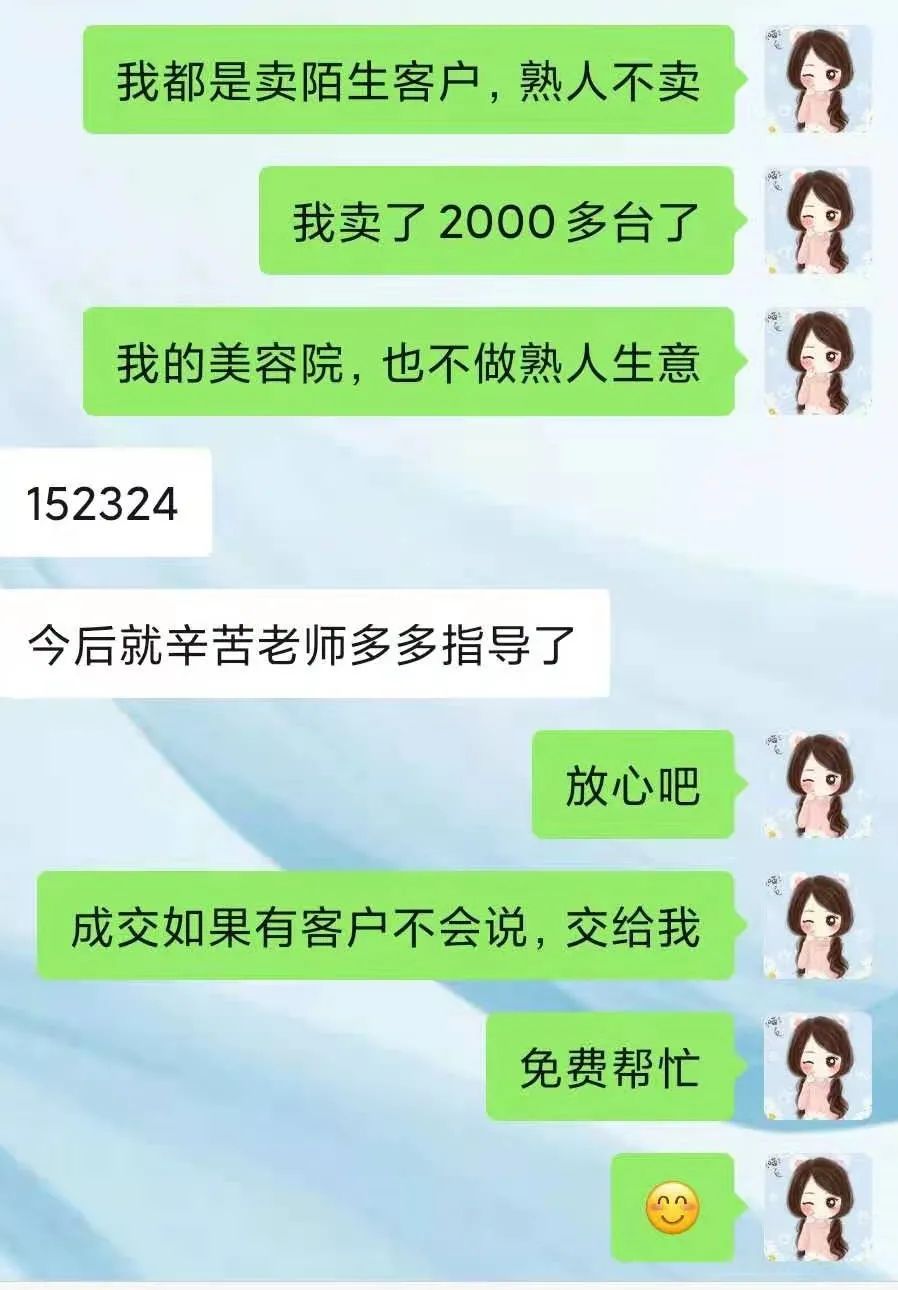This screenshot has width=898, height=1290.
Task: Open sender's avatar beside "放心吧" message
Action: pyautogui.click(x=818, y=784)
